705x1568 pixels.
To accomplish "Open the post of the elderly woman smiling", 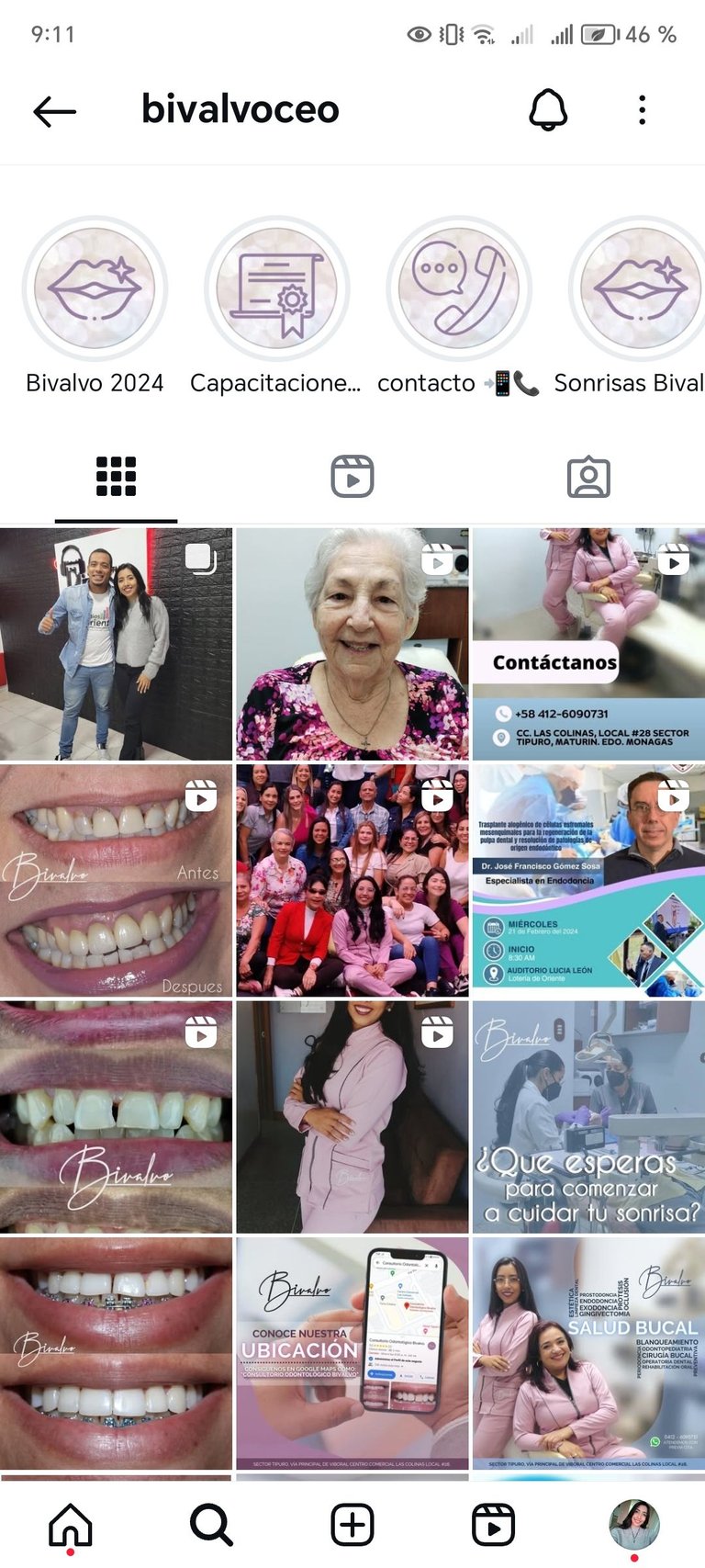I will tap(352, 644).
